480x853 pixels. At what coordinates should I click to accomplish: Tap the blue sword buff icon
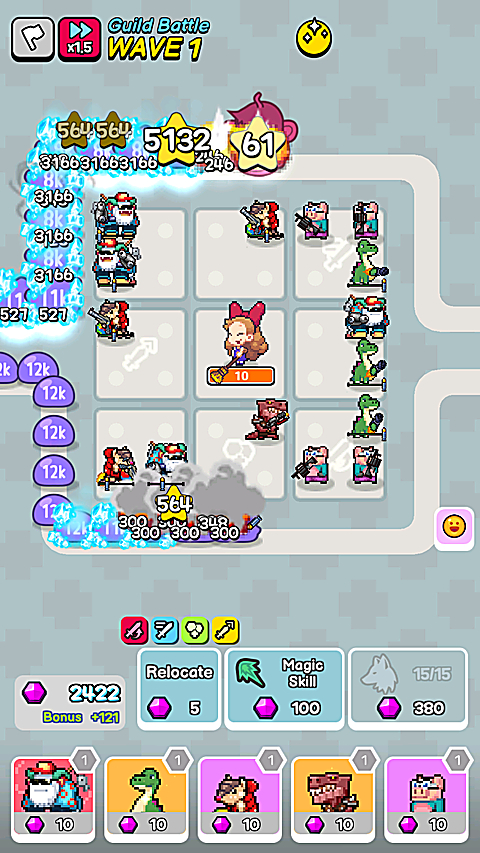164,631
